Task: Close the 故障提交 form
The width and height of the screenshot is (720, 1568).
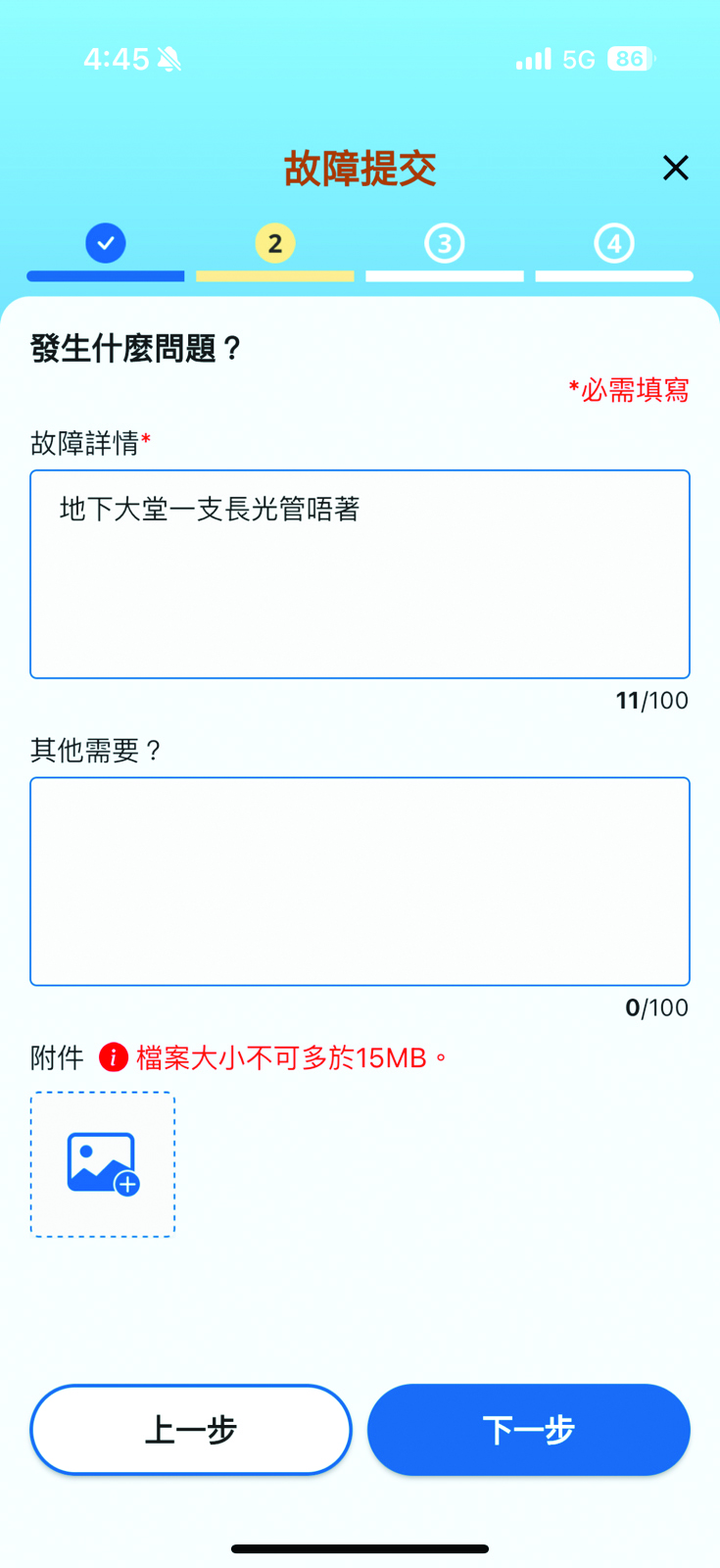Action: (x=675, y=168)
